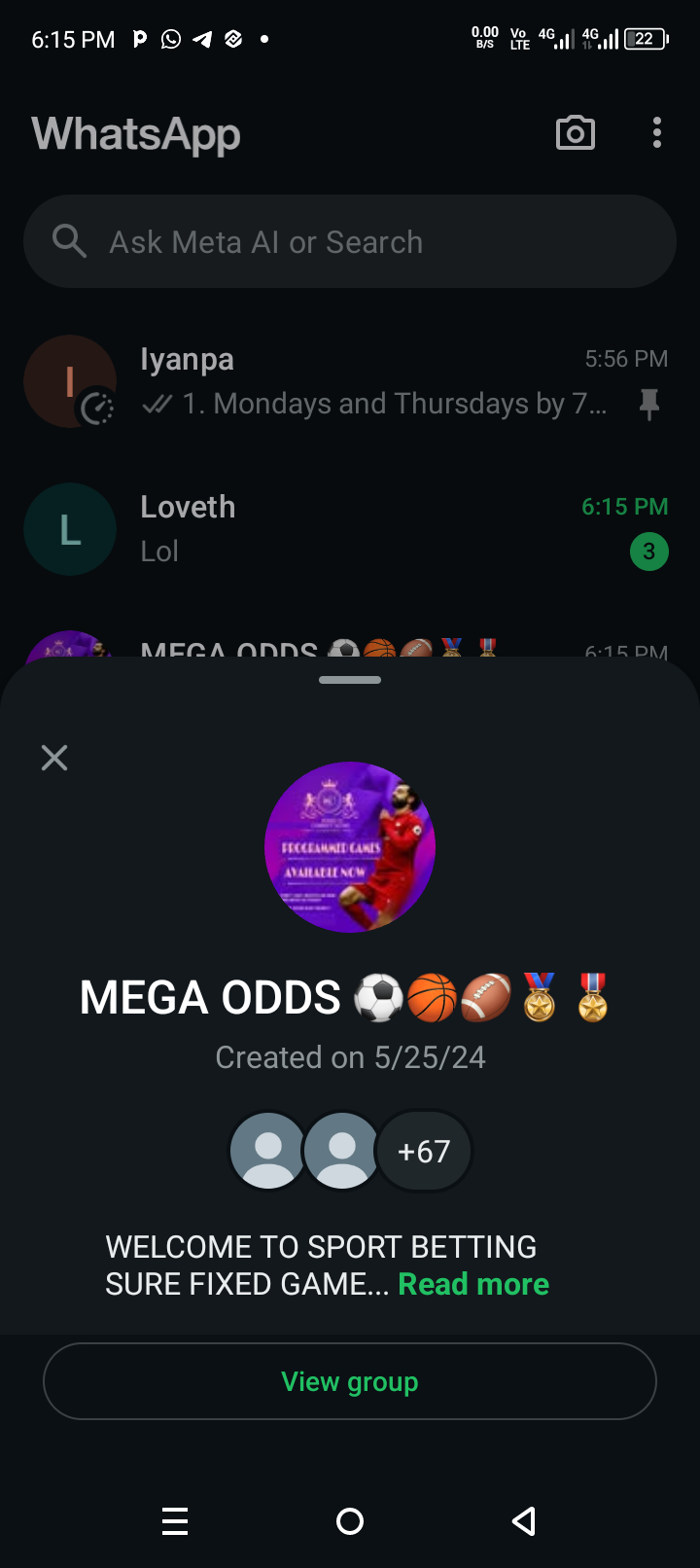700x1568 pixels.
Task: Tap View group button
Action: click(x=350, y=1381)
